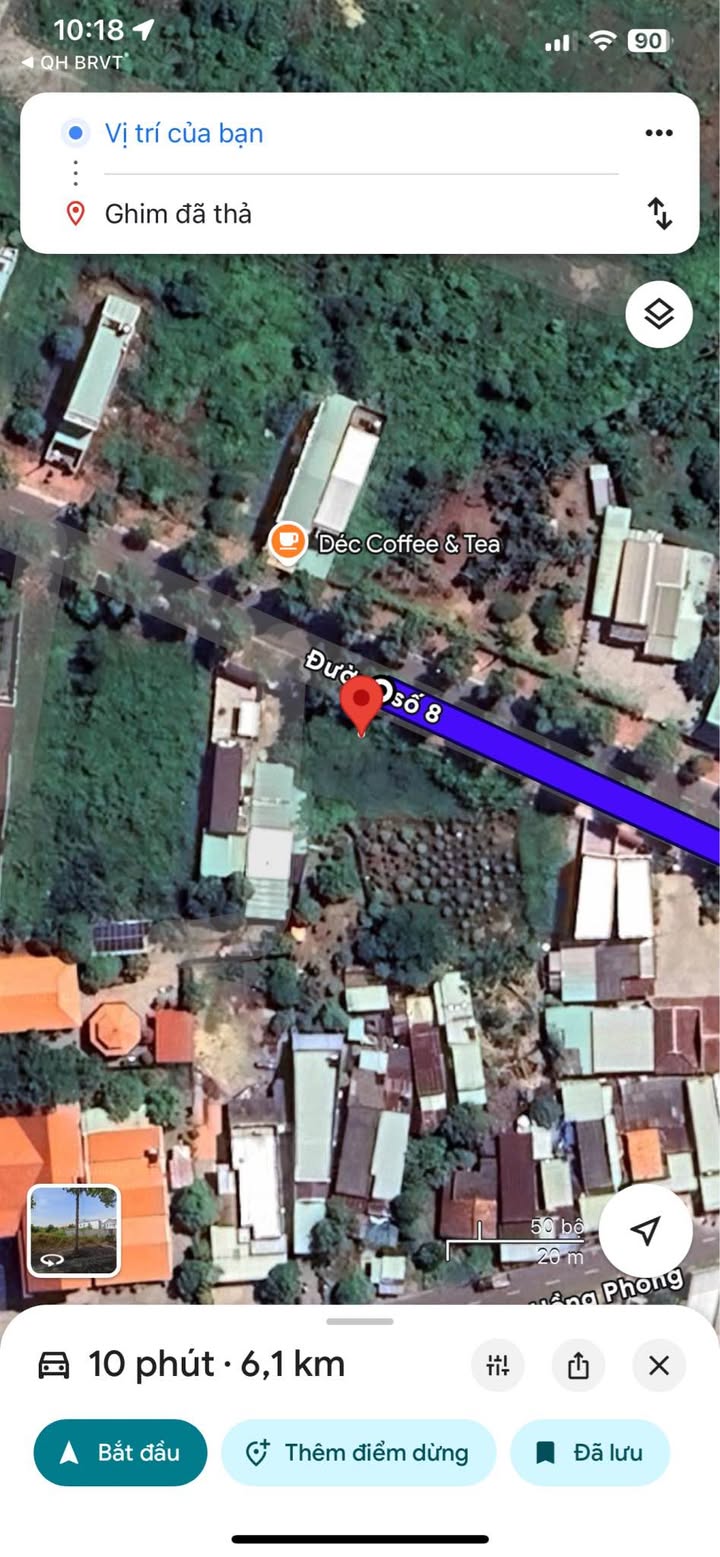Viewport: 720px width, 1557px height.
Task: Swap start and destination points
Action: point(659,213)
